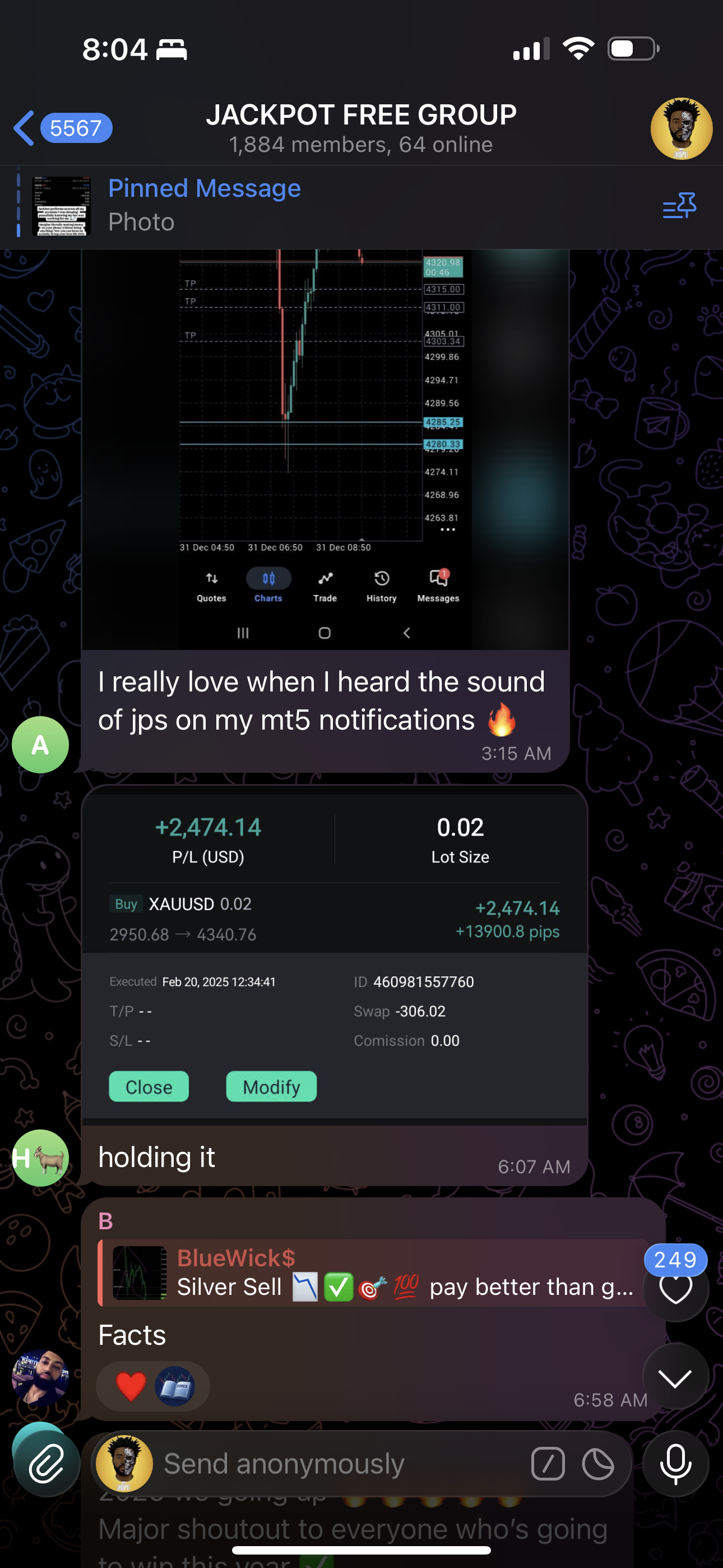
Task: Jump to the latest messages
Action: click(x=675, y=1378)
